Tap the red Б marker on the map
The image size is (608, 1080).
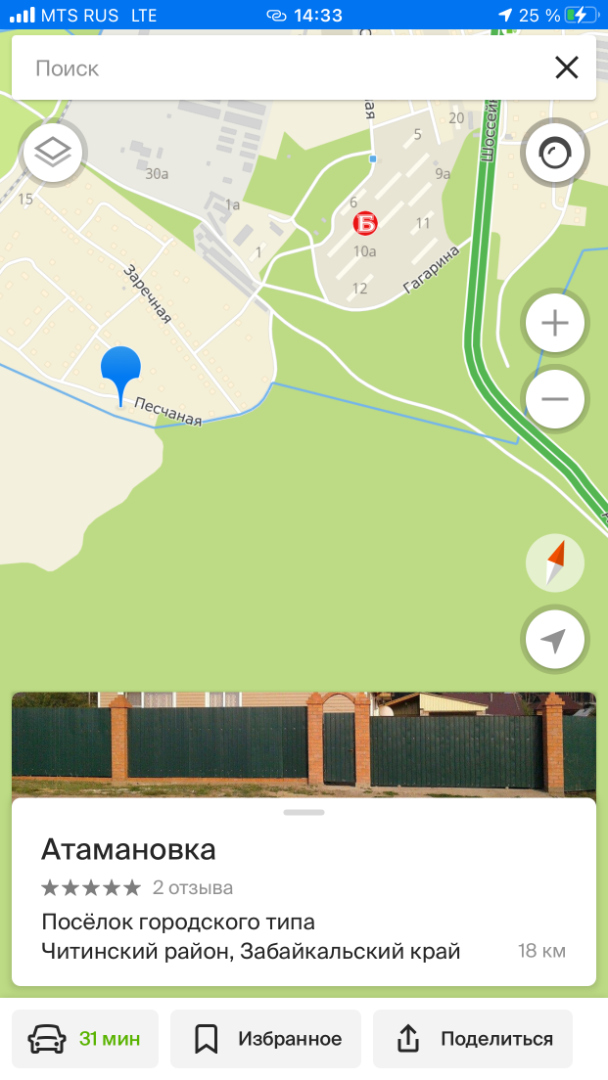pyautogui.click(x=365, y=223)
